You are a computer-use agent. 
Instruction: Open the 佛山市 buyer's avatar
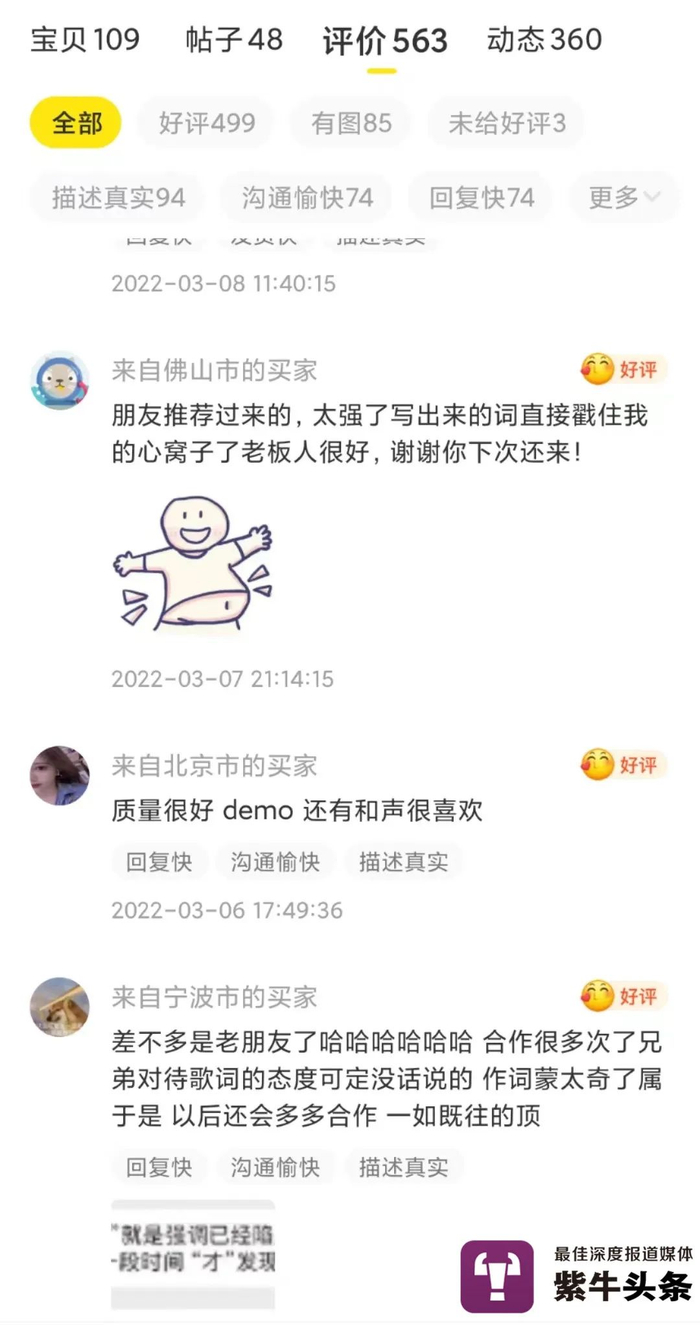point(60,380)
